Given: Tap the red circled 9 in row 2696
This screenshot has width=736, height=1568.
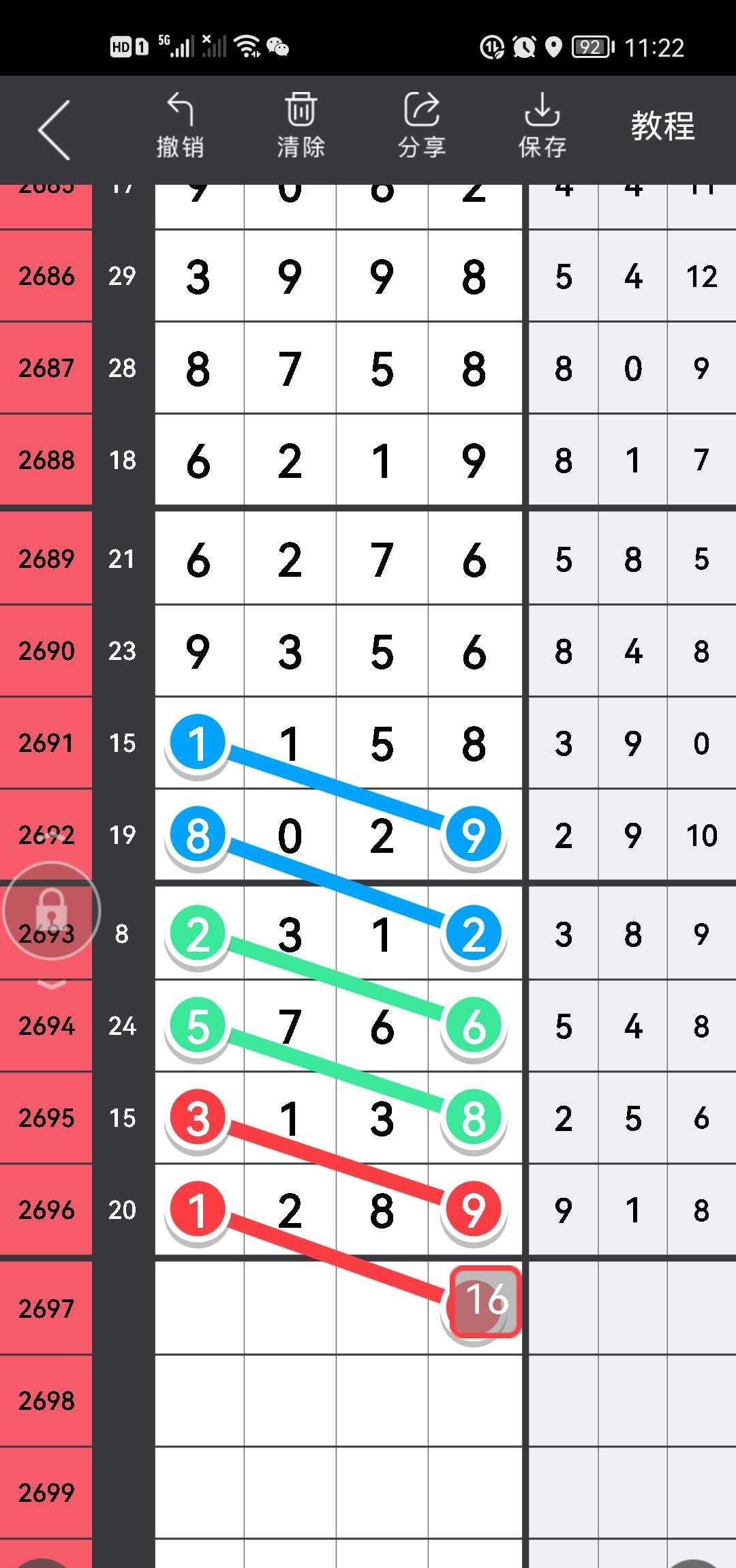Looking at the screenshot, I should [x=473, y=1209].
